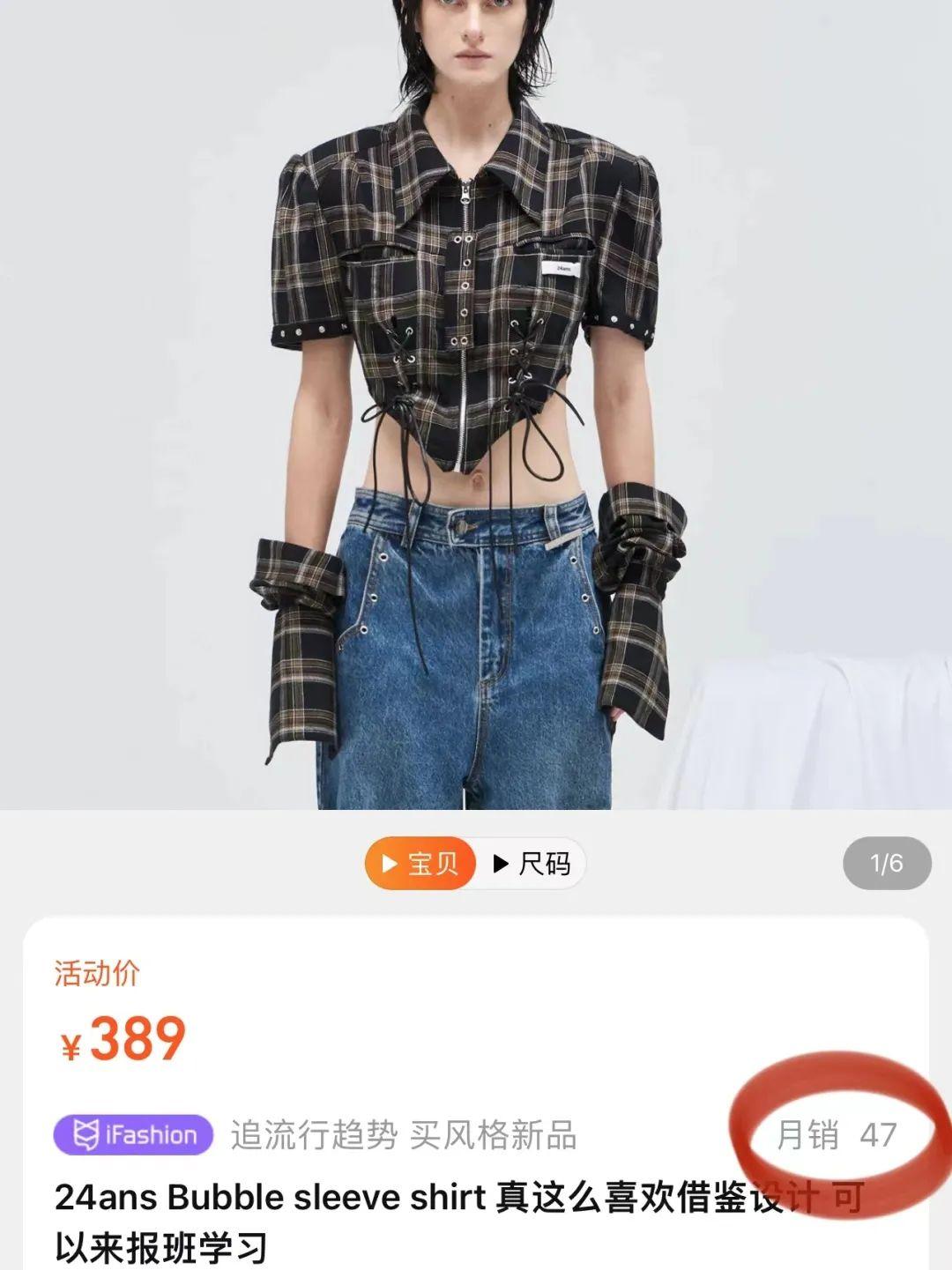Switch to the 尺码 size tab
952x1270 pixels.
point(532,864)
